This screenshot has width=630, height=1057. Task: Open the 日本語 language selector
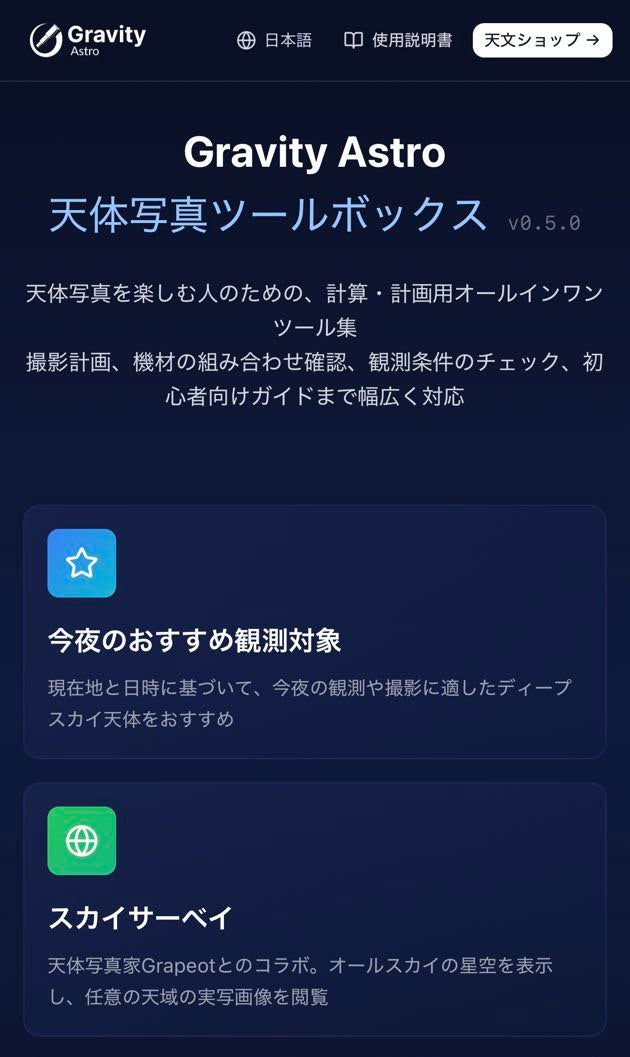274,41
